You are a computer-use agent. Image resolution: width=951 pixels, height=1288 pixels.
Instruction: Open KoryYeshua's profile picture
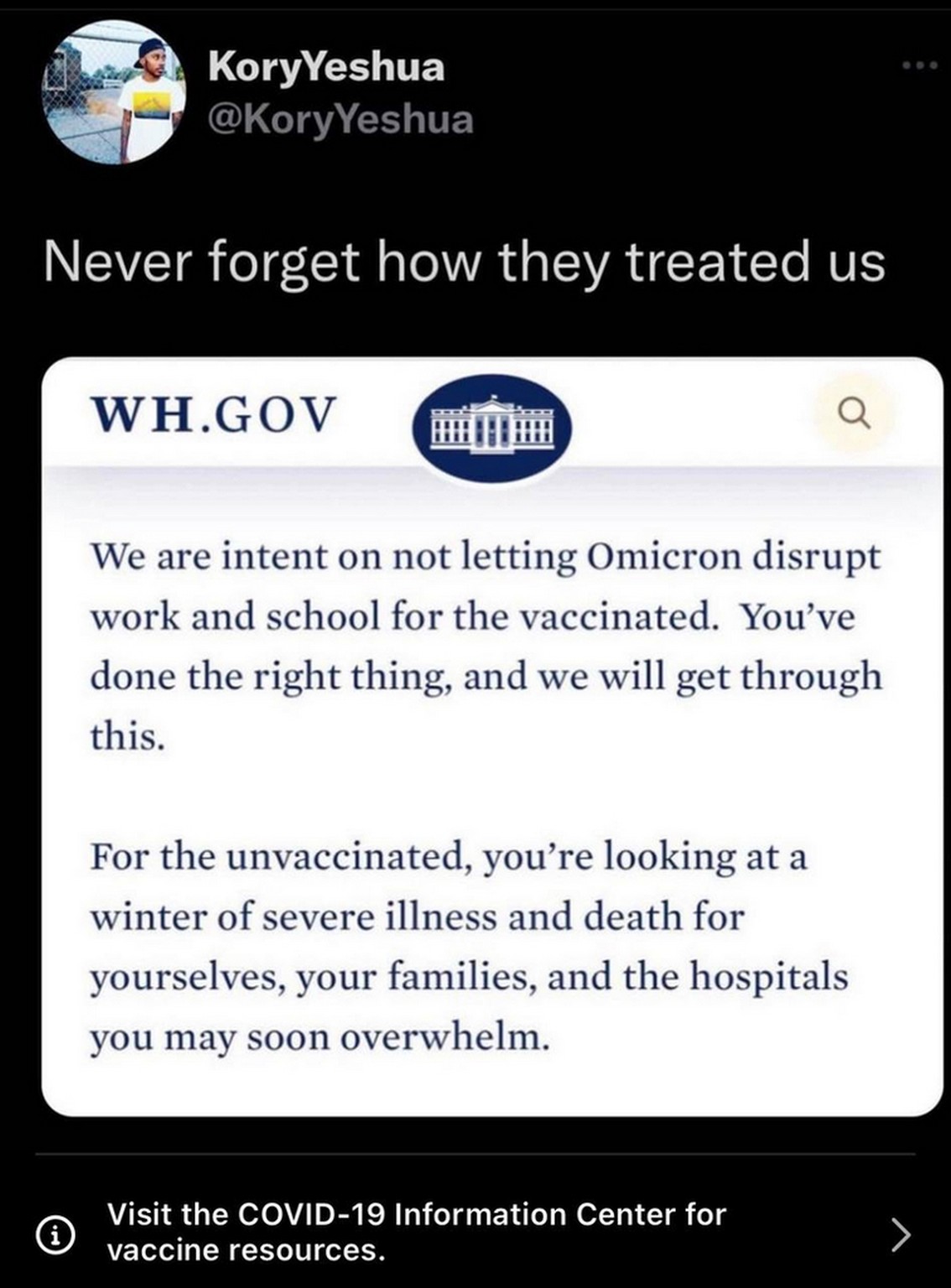point(114,92)
